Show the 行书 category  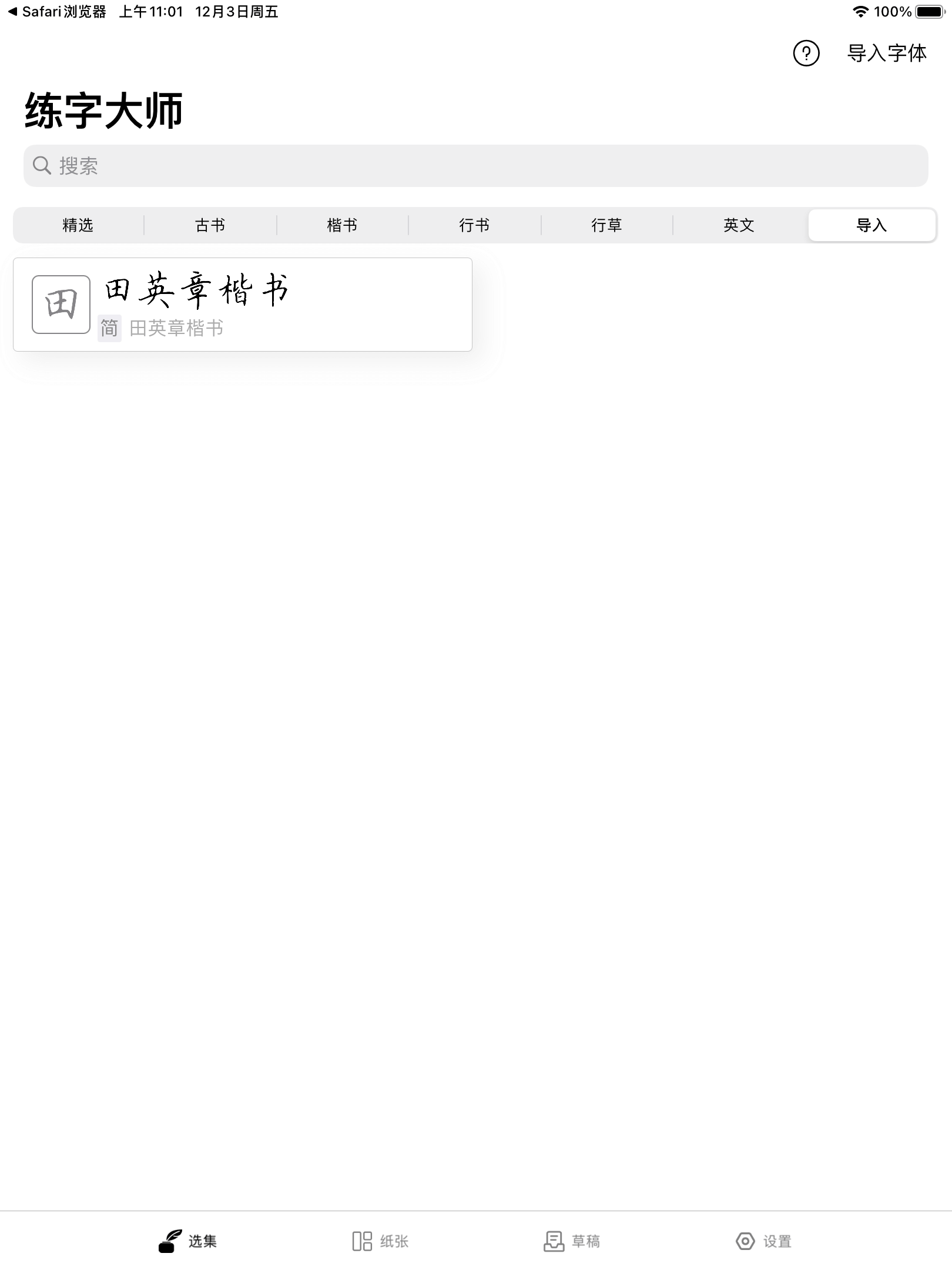475,225
